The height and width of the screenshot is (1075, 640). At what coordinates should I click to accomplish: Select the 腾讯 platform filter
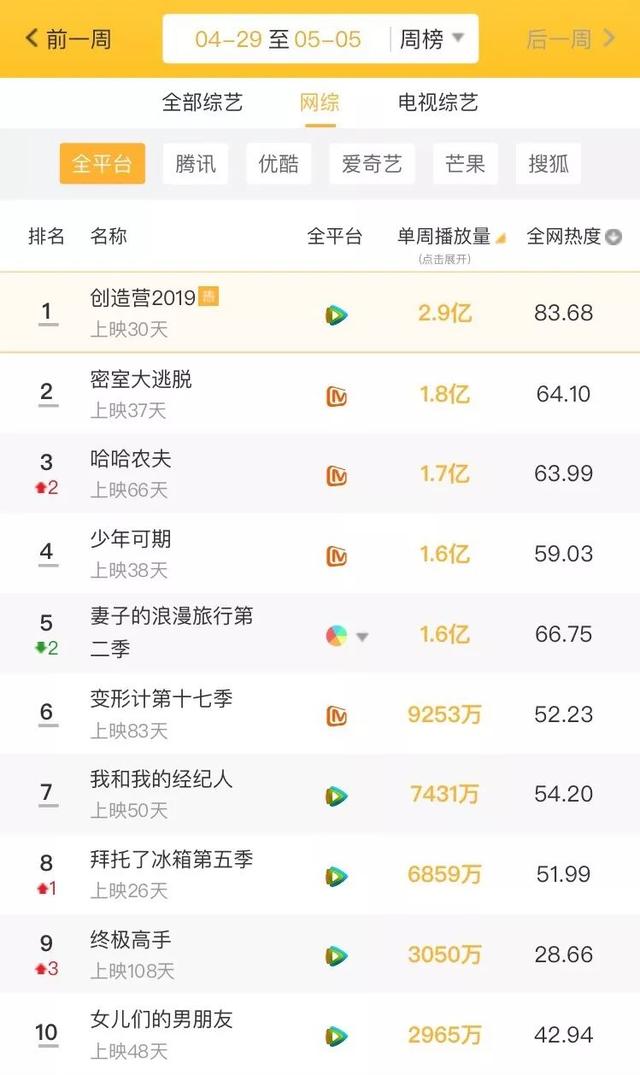point(195,164)
